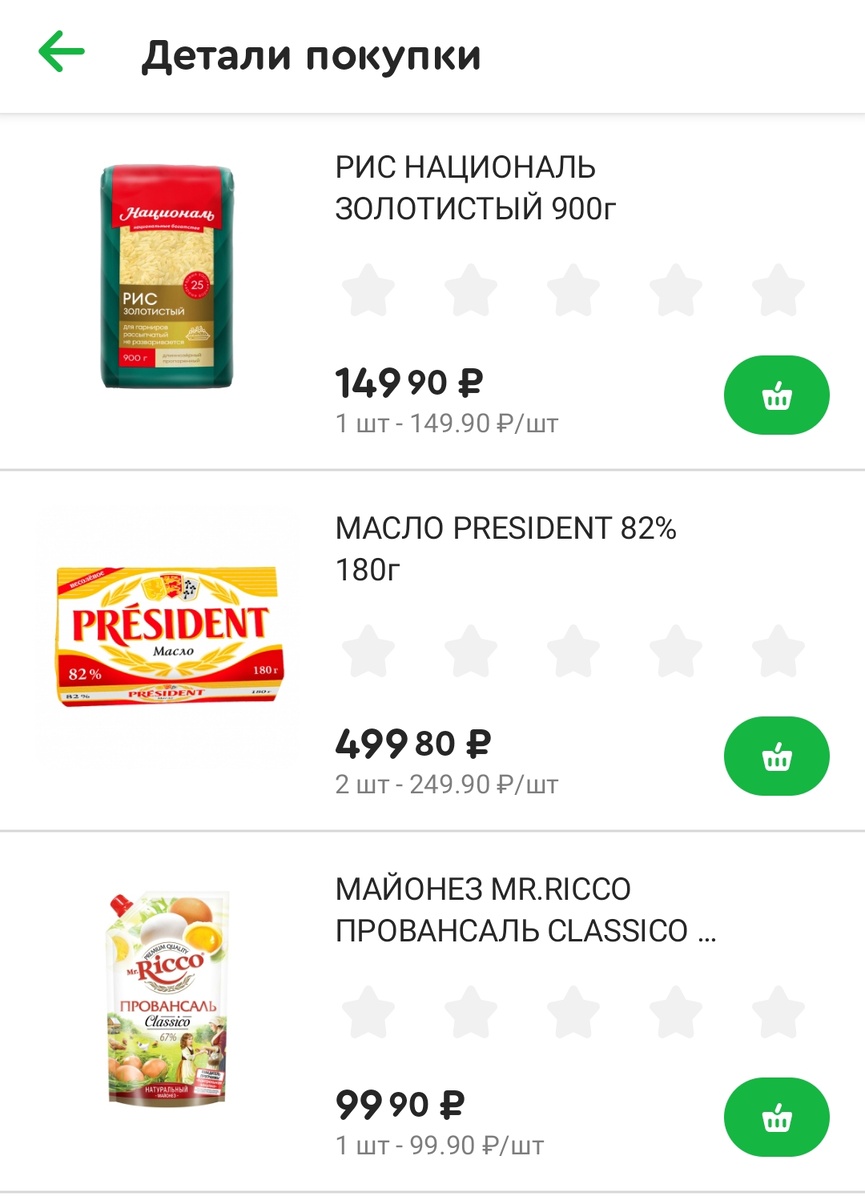The width and height of the screenshot is (865, 1200).
Task: Open the Mr.Ricco mayonnaise product image
Action: [168, 998]
